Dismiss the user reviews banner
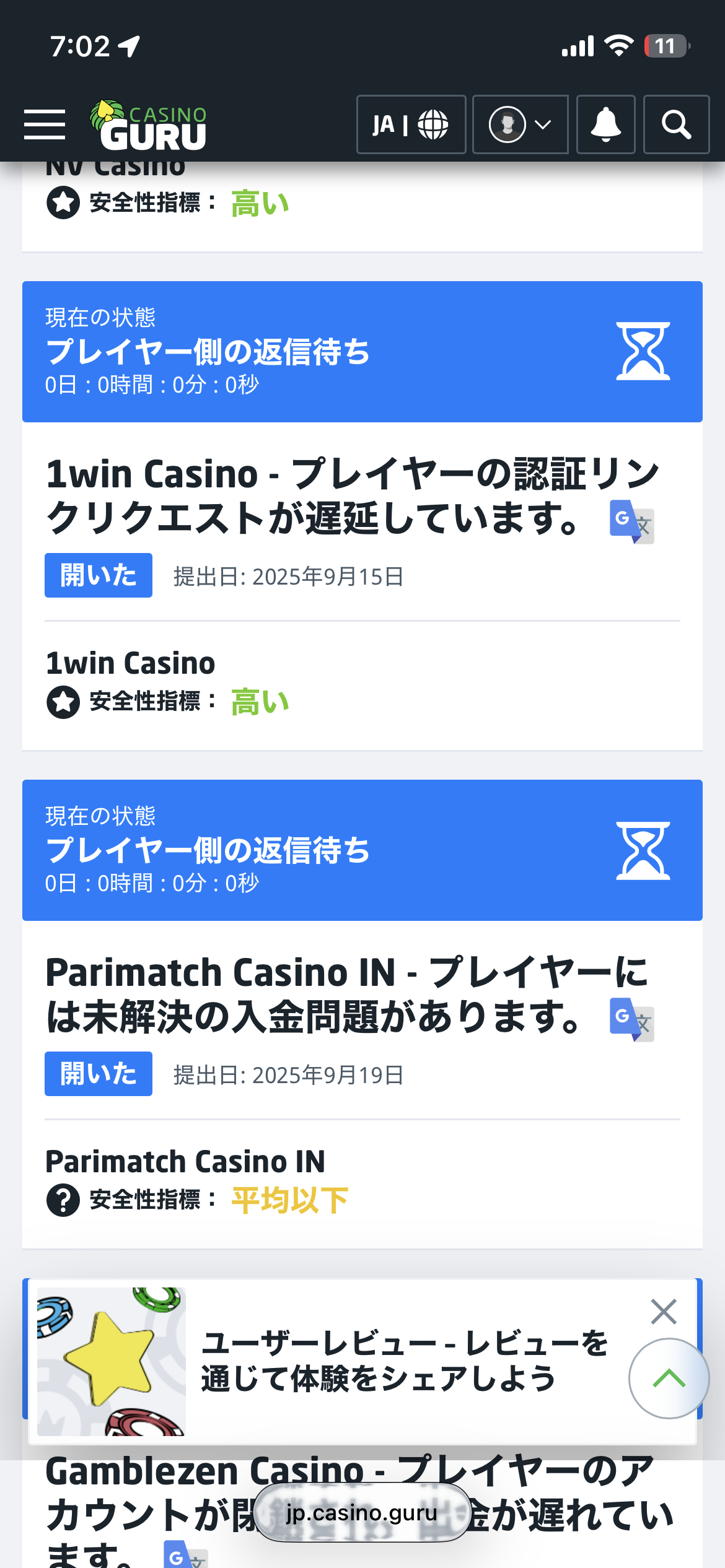 pyautogui.click(x=663, y=1312)
